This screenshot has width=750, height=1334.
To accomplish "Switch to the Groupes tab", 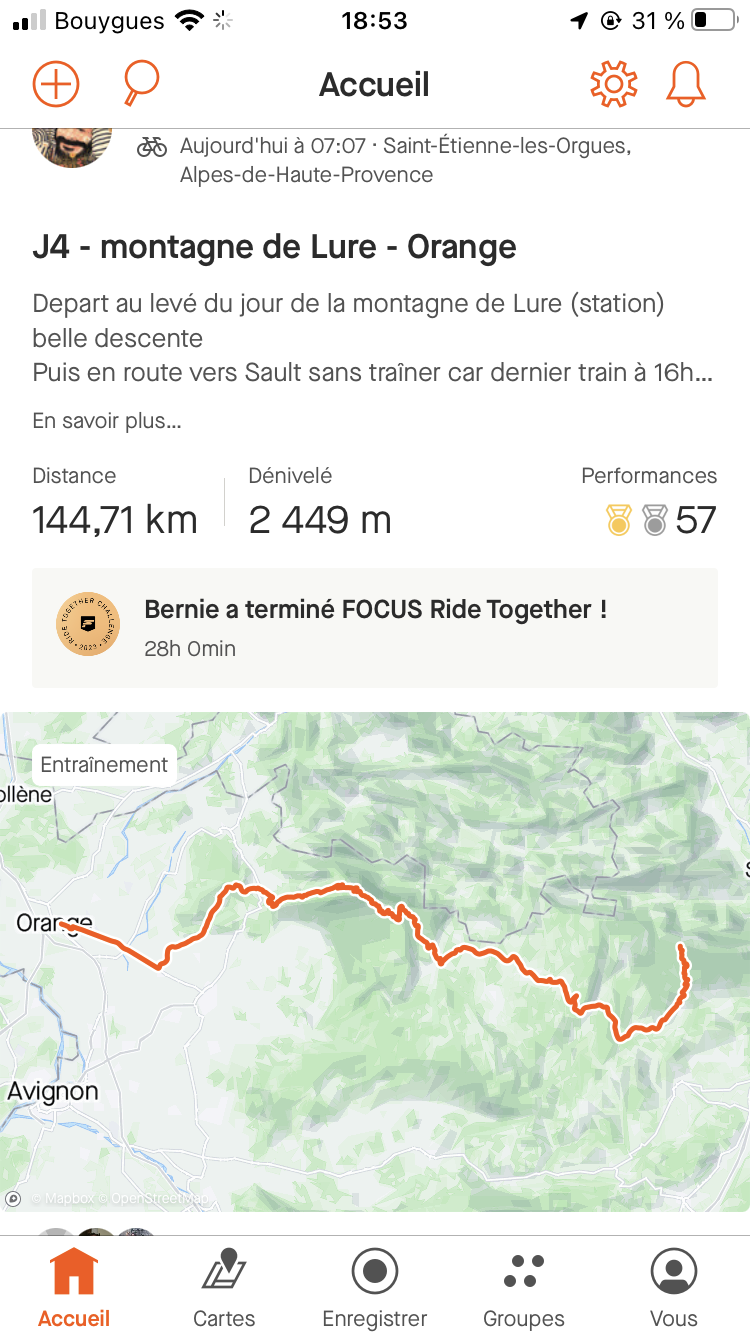I will (x=524, y=1288).
